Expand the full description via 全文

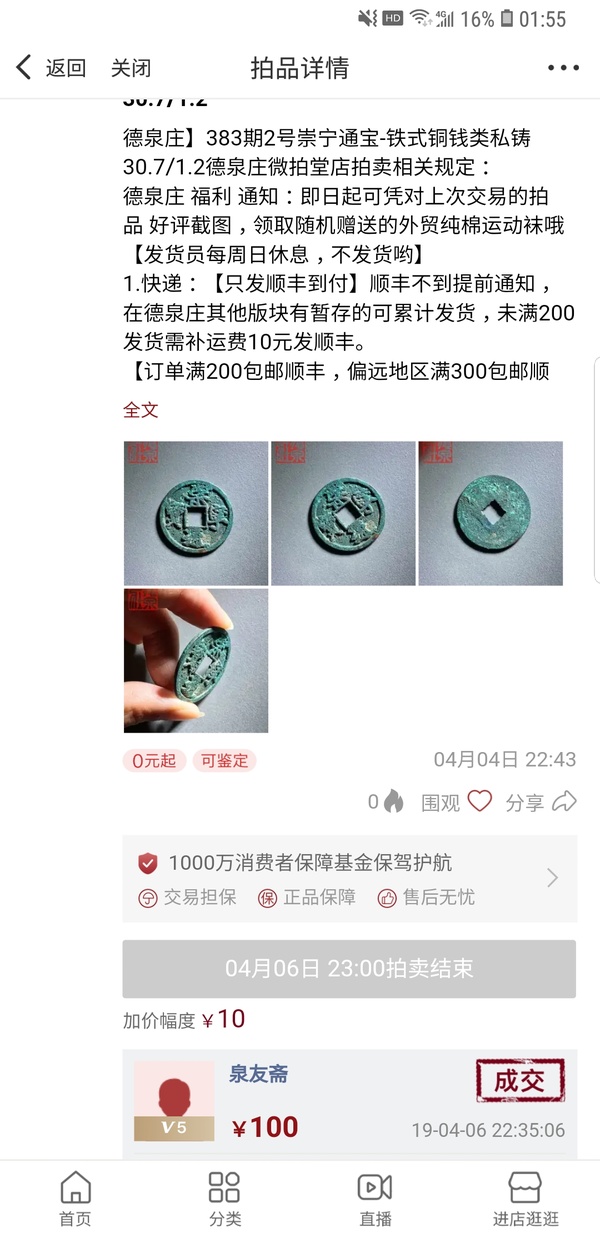(141, 410)
